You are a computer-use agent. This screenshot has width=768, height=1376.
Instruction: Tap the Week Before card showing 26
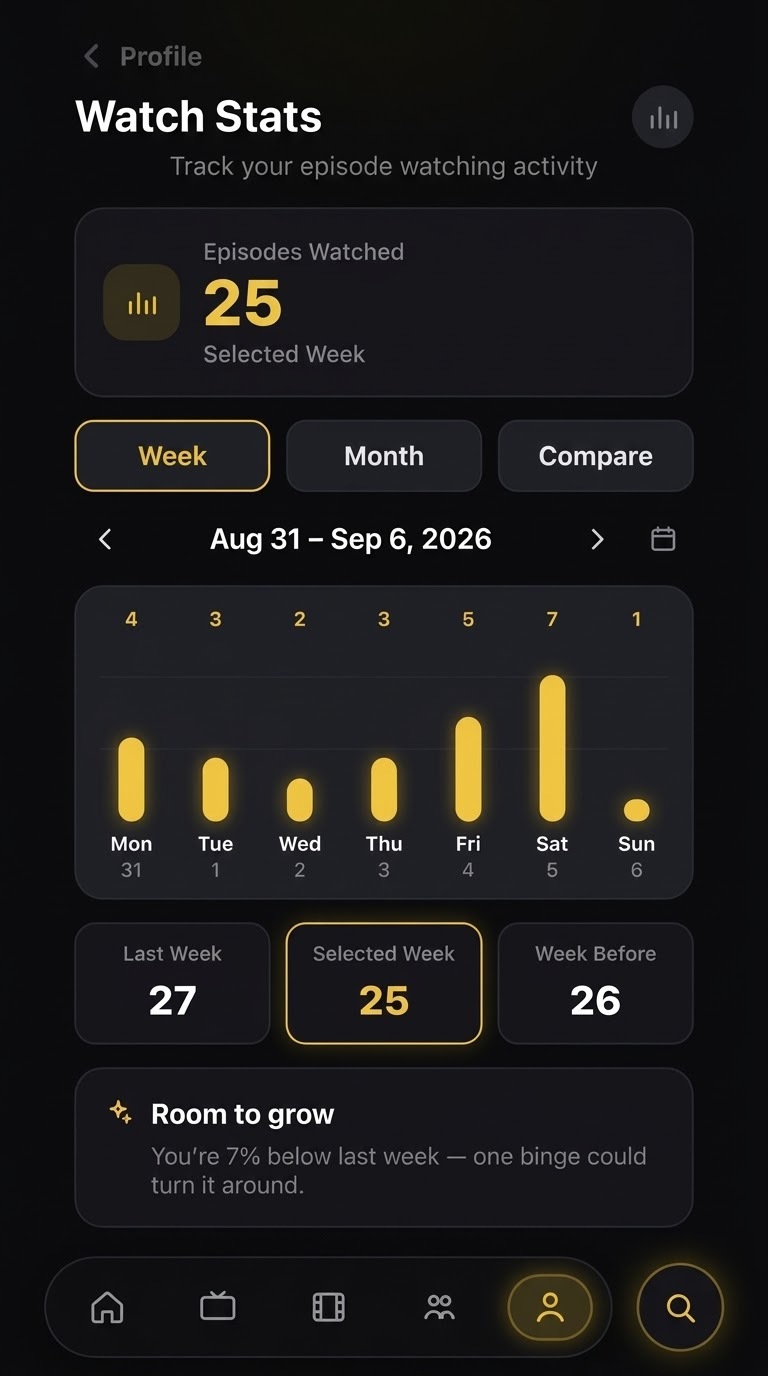click(595, 983)
